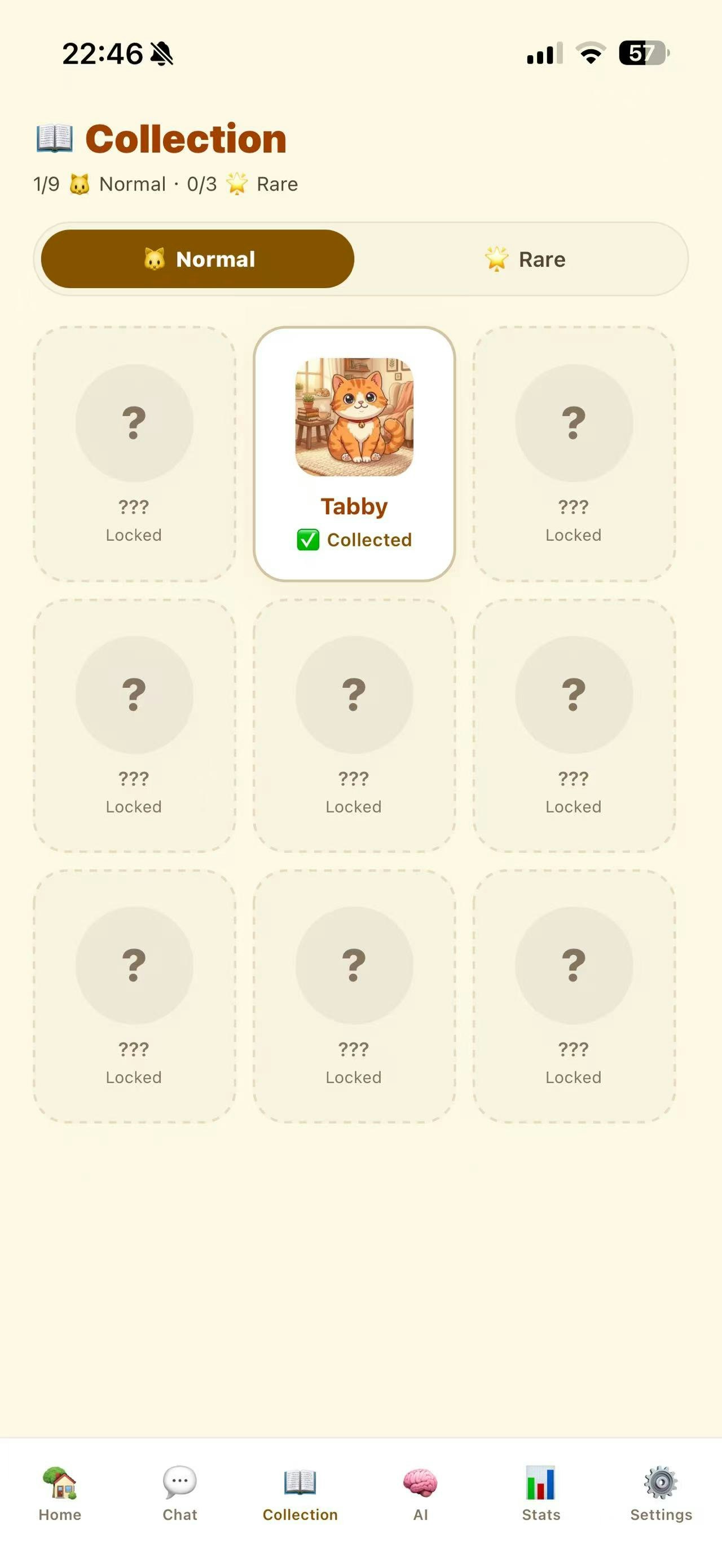Select the Normal segment
722x1568 pixels.
(x=198, y=259)
